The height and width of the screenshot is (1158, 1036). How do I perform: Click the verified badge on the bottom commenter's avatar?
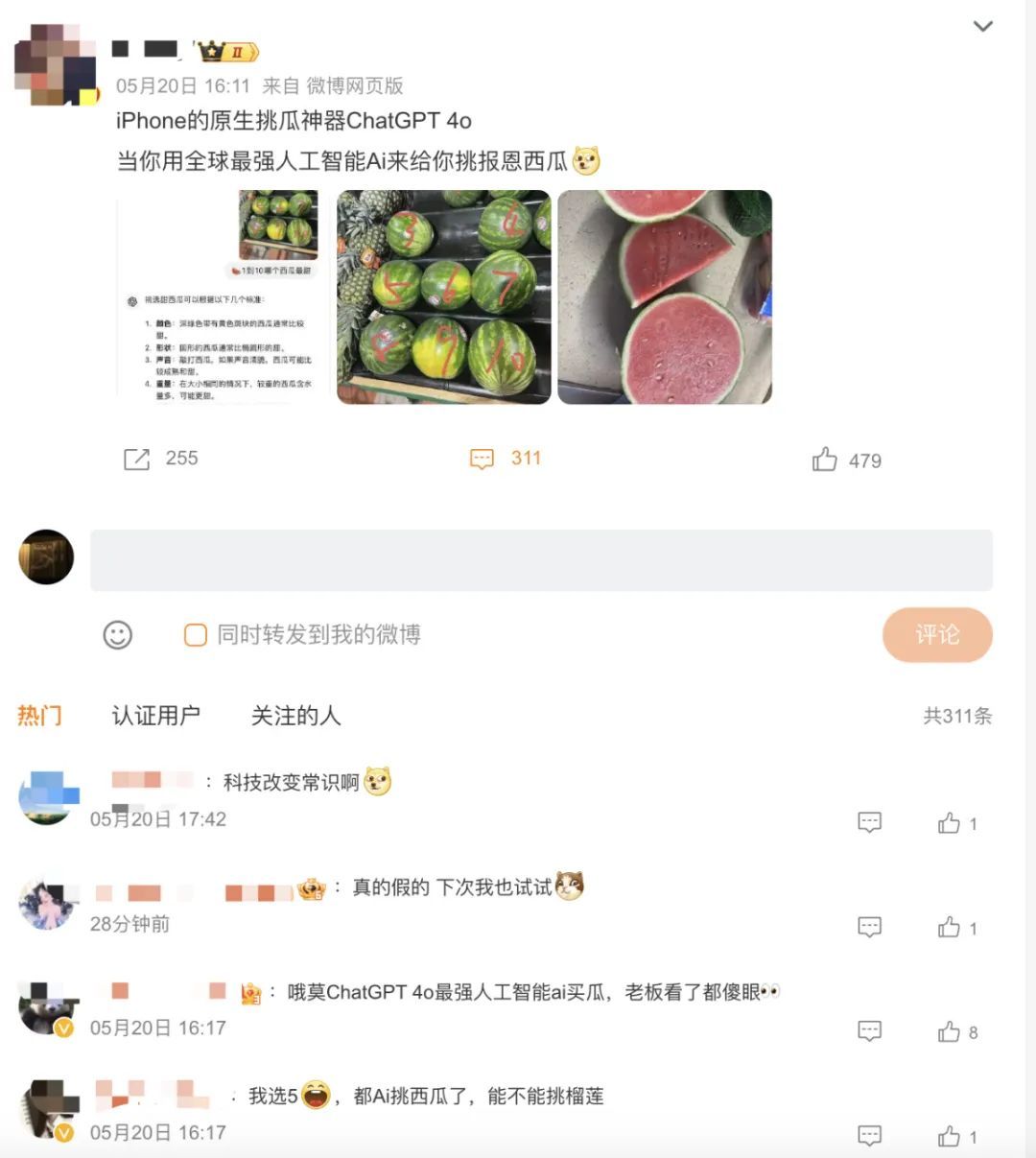[x=65, y=1134]
